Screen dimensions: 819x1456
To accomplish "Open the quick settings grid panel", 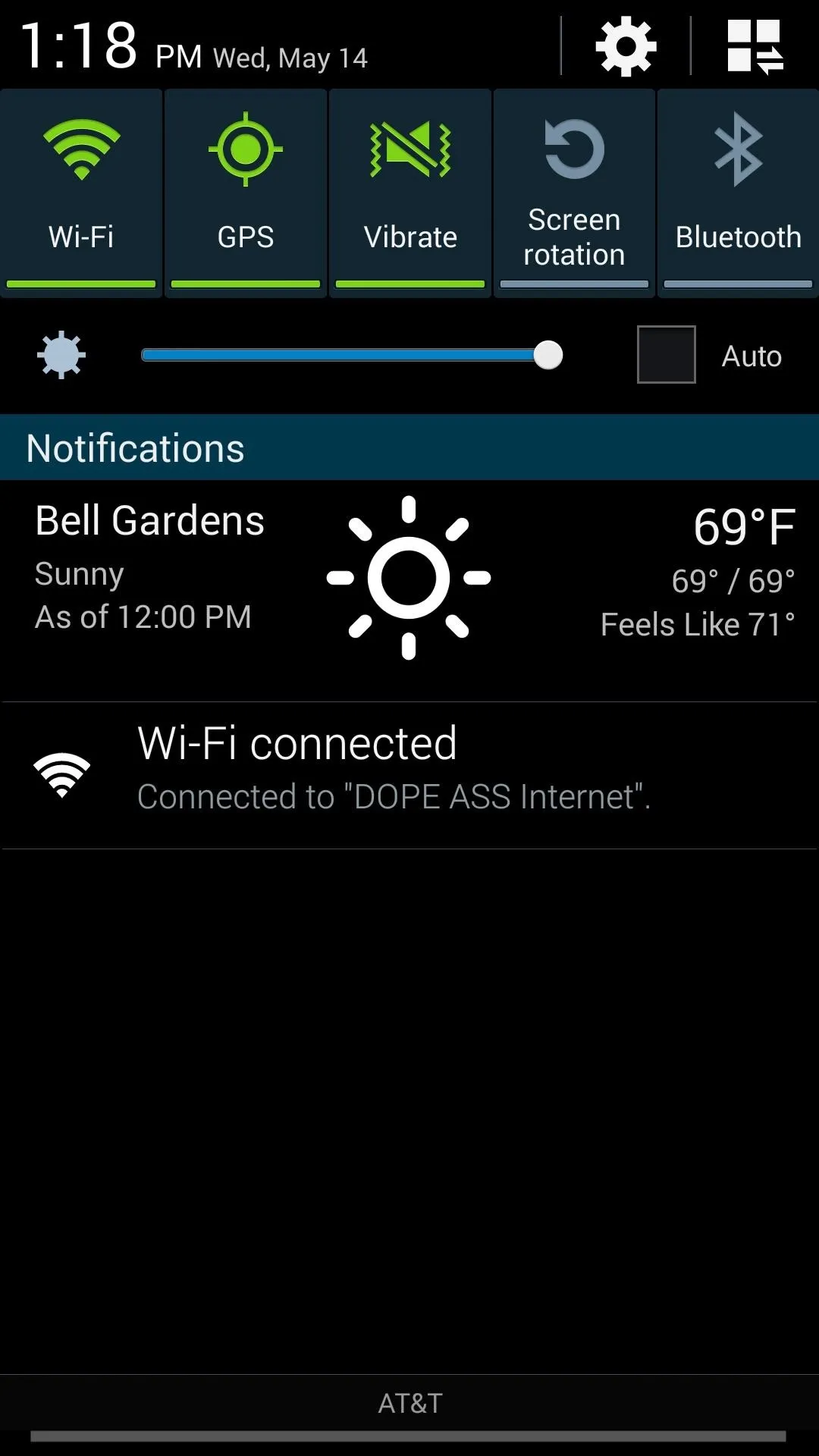I will pyautogui.click(x=755, y=47).
